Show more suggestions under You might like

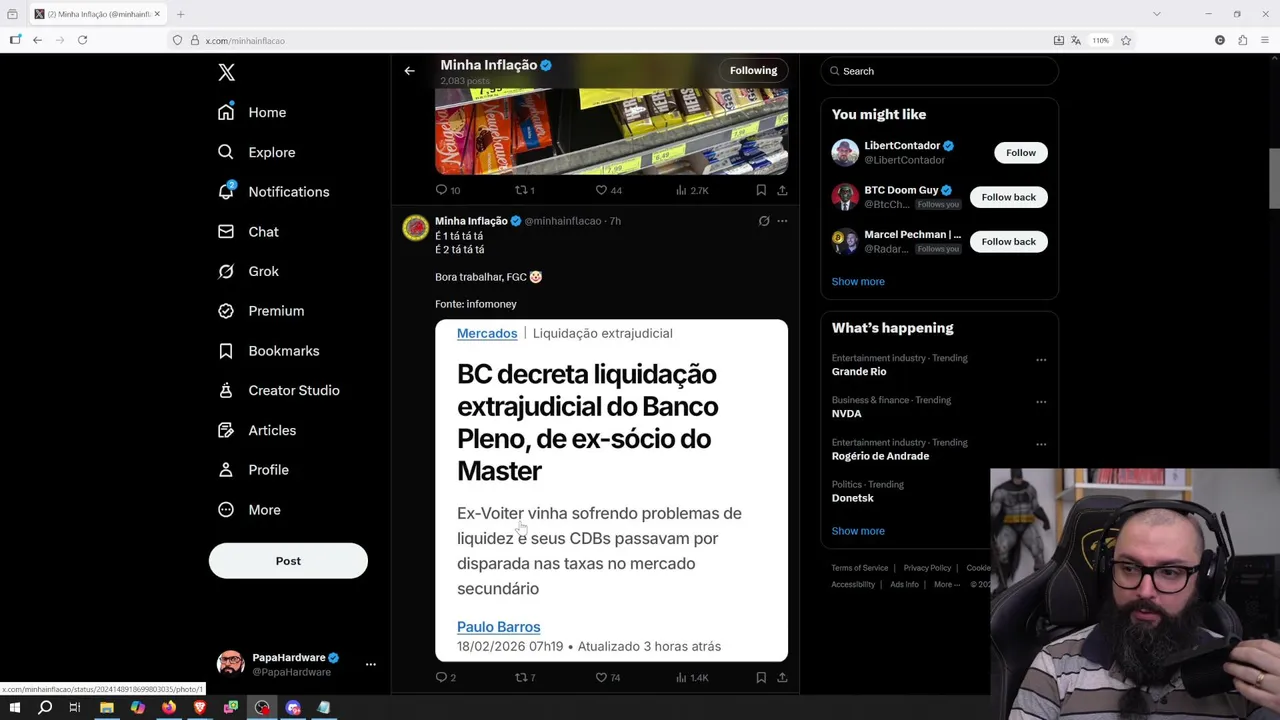pyautogui.click(x=858, y=282)
